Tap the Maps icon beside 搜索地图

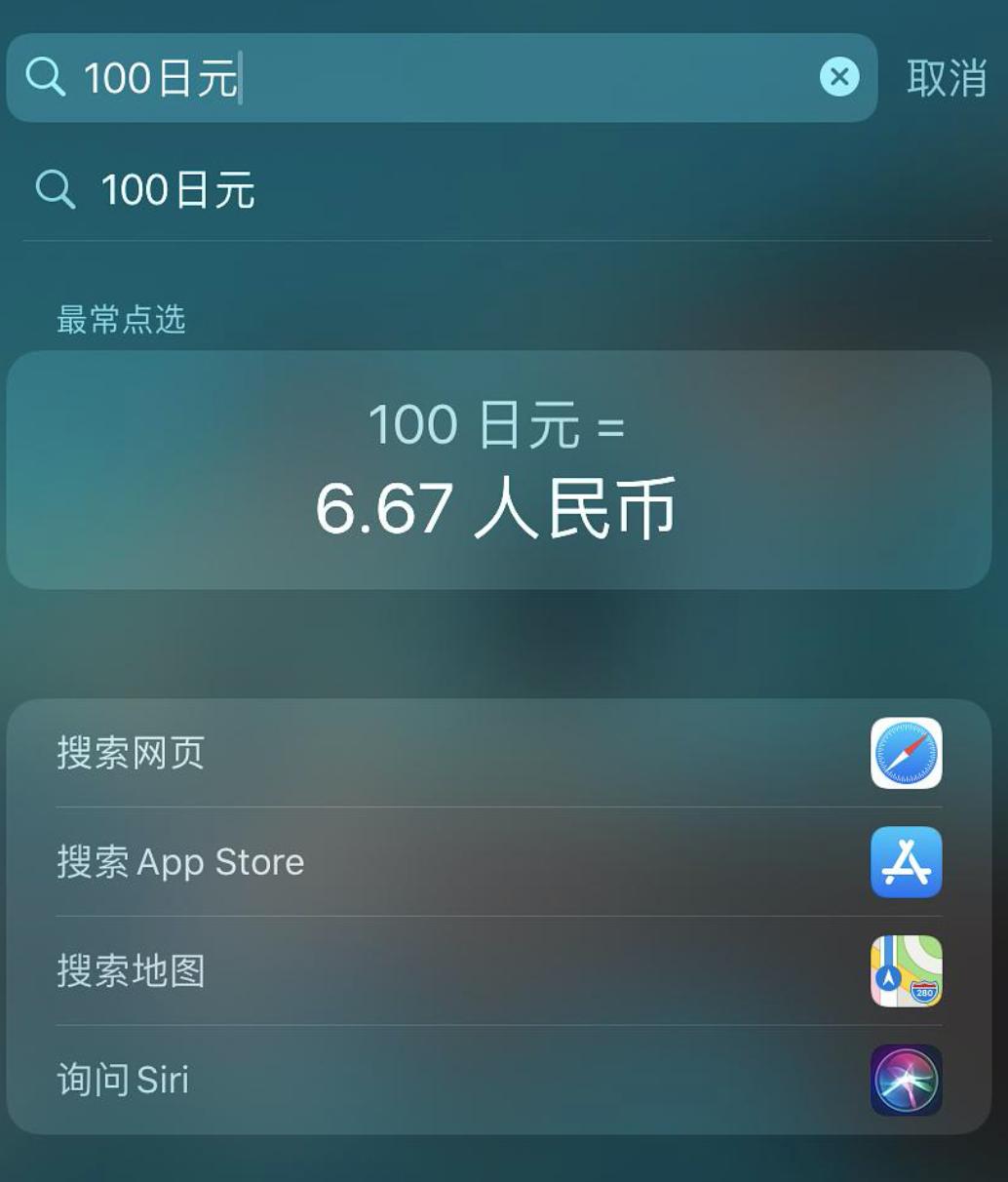(x=906, y=970)
